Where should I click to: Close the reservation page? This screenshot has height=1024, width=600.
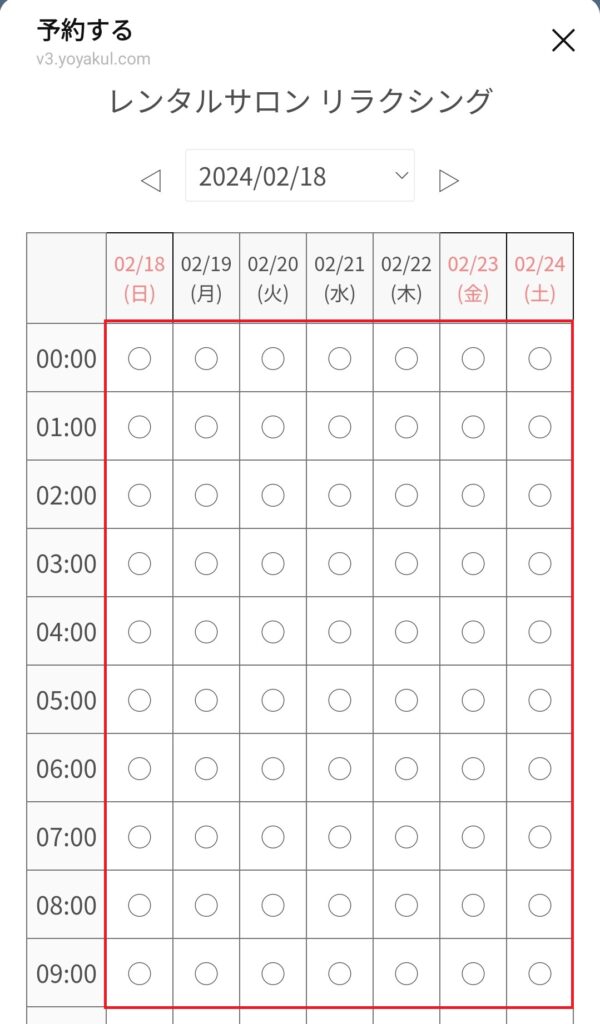564,40
